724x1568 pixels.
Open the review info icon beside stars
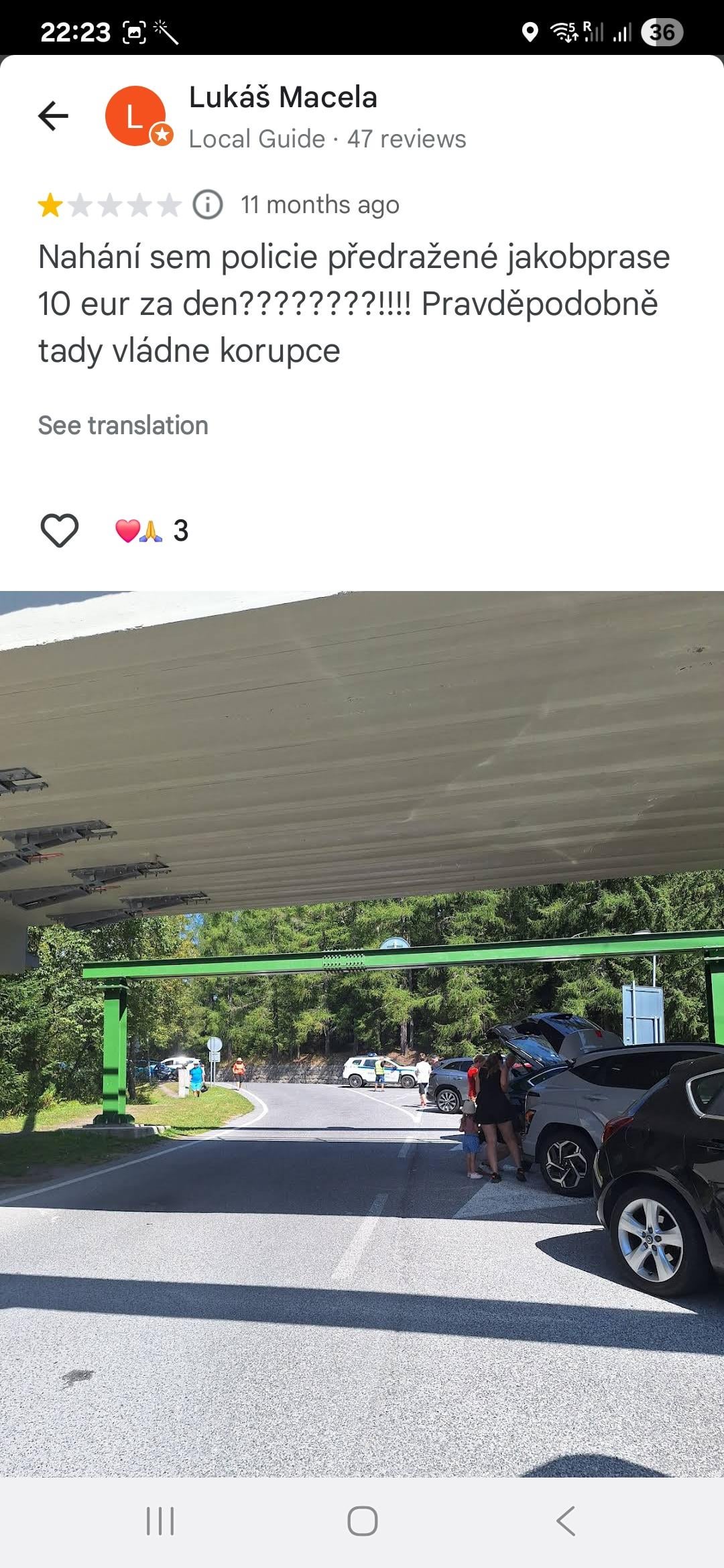coord(208,204)
